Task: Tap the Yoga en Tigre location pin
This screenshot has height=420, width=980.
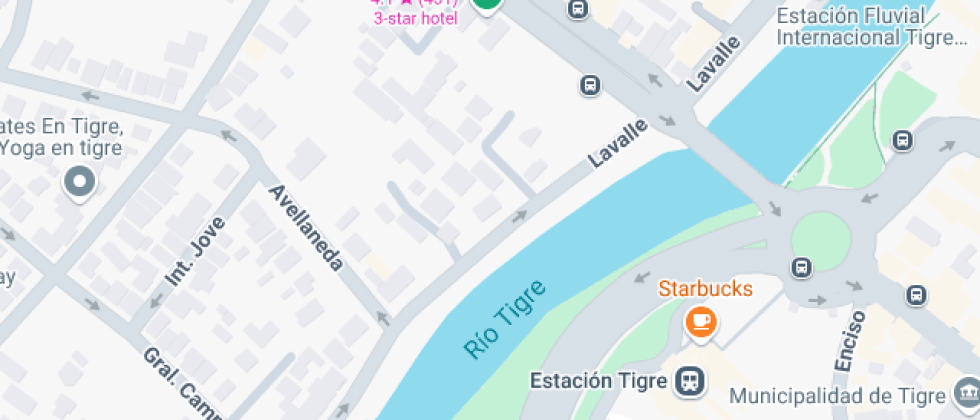Action: (78, 183)
